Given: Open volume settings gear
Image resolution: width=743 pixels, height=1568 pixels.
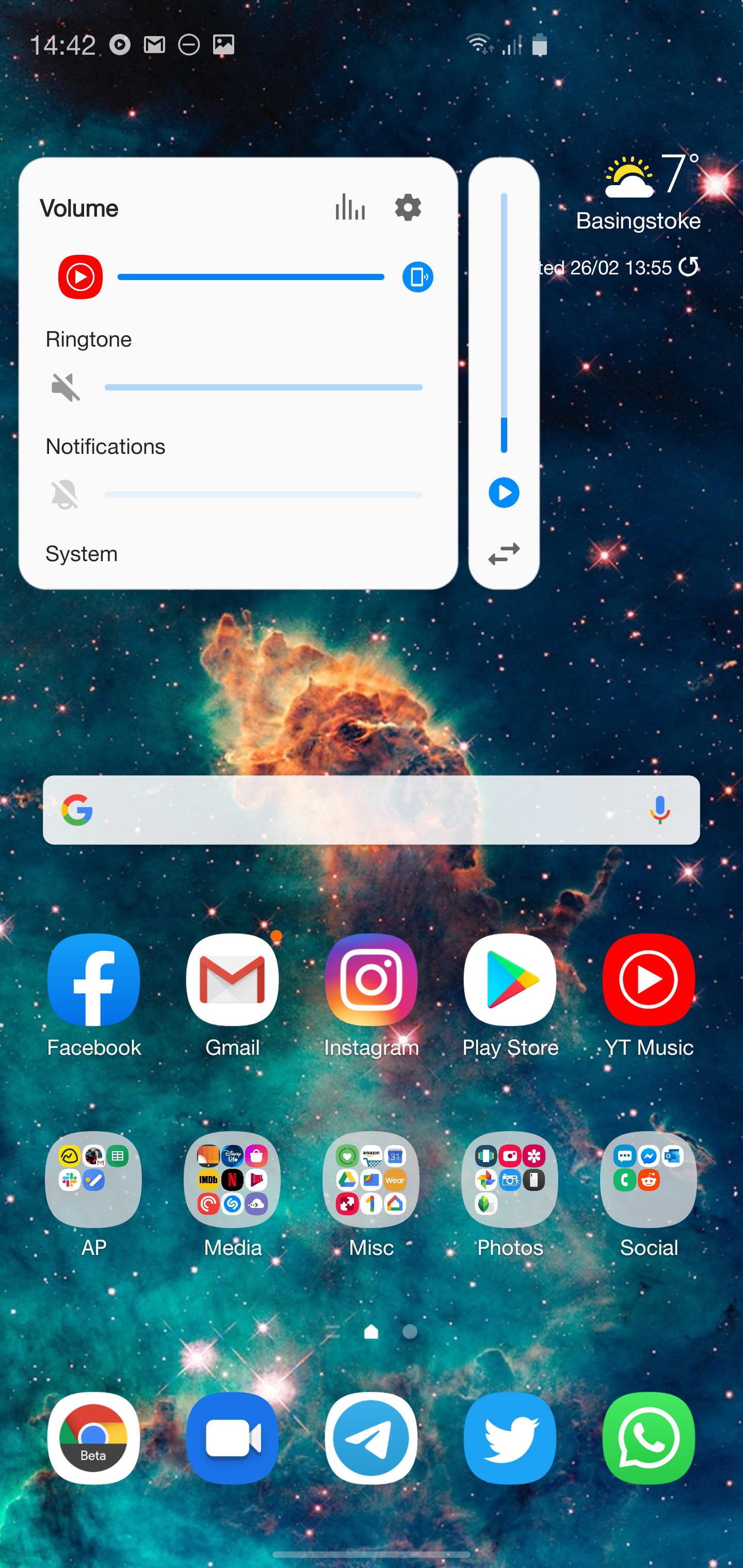Looking at the screenshot, I should 408,207.
